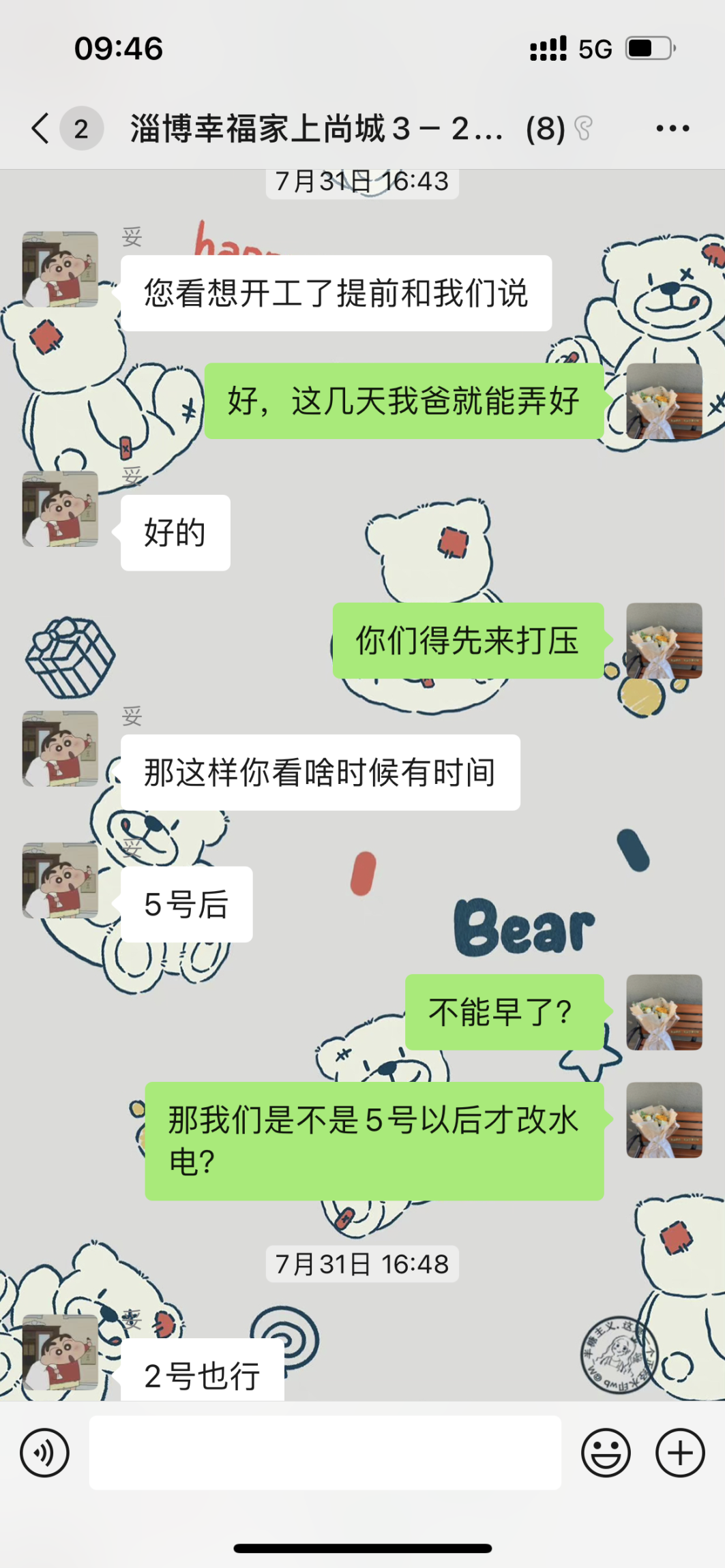Open sender avatar beside 5号后 message
The height and width of the screenshot is (1568, 725).
point(60,880)
